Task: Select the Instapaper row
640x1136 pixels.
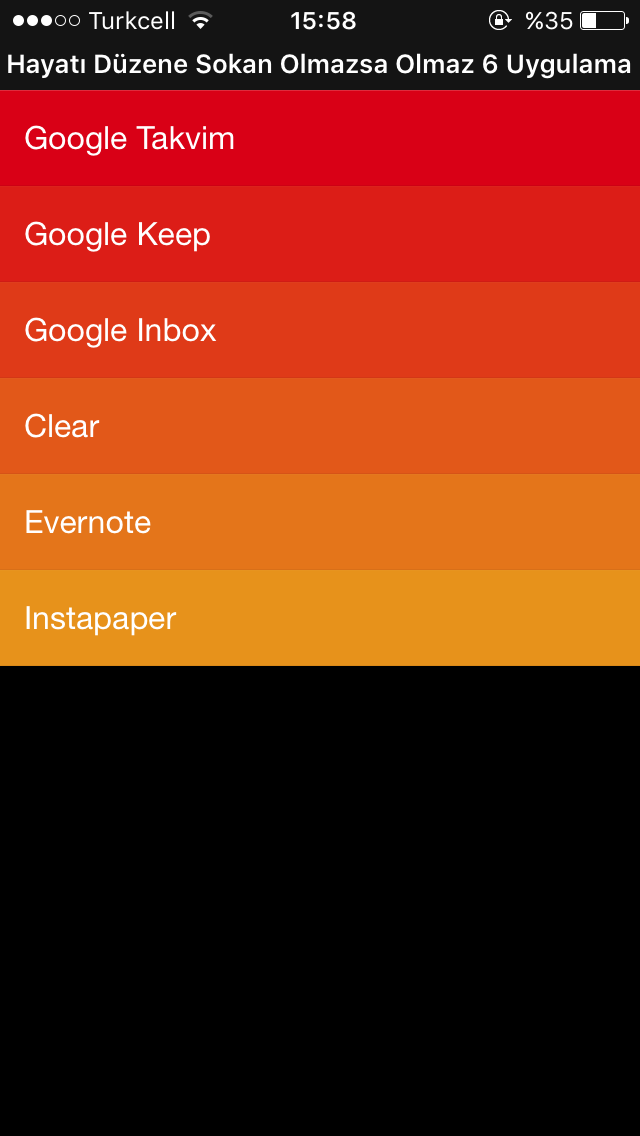Action: [320, 618]
